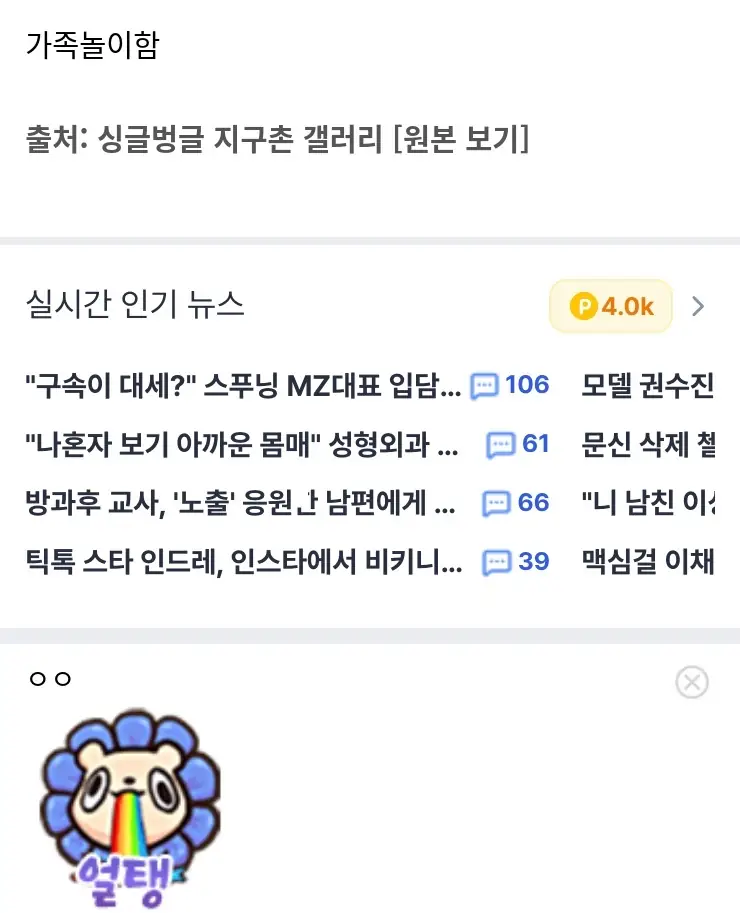This screenshot has height=913, width=740.
Task: Dismiss the ㅇㅇ comment with the X
Action: point(692,682)
